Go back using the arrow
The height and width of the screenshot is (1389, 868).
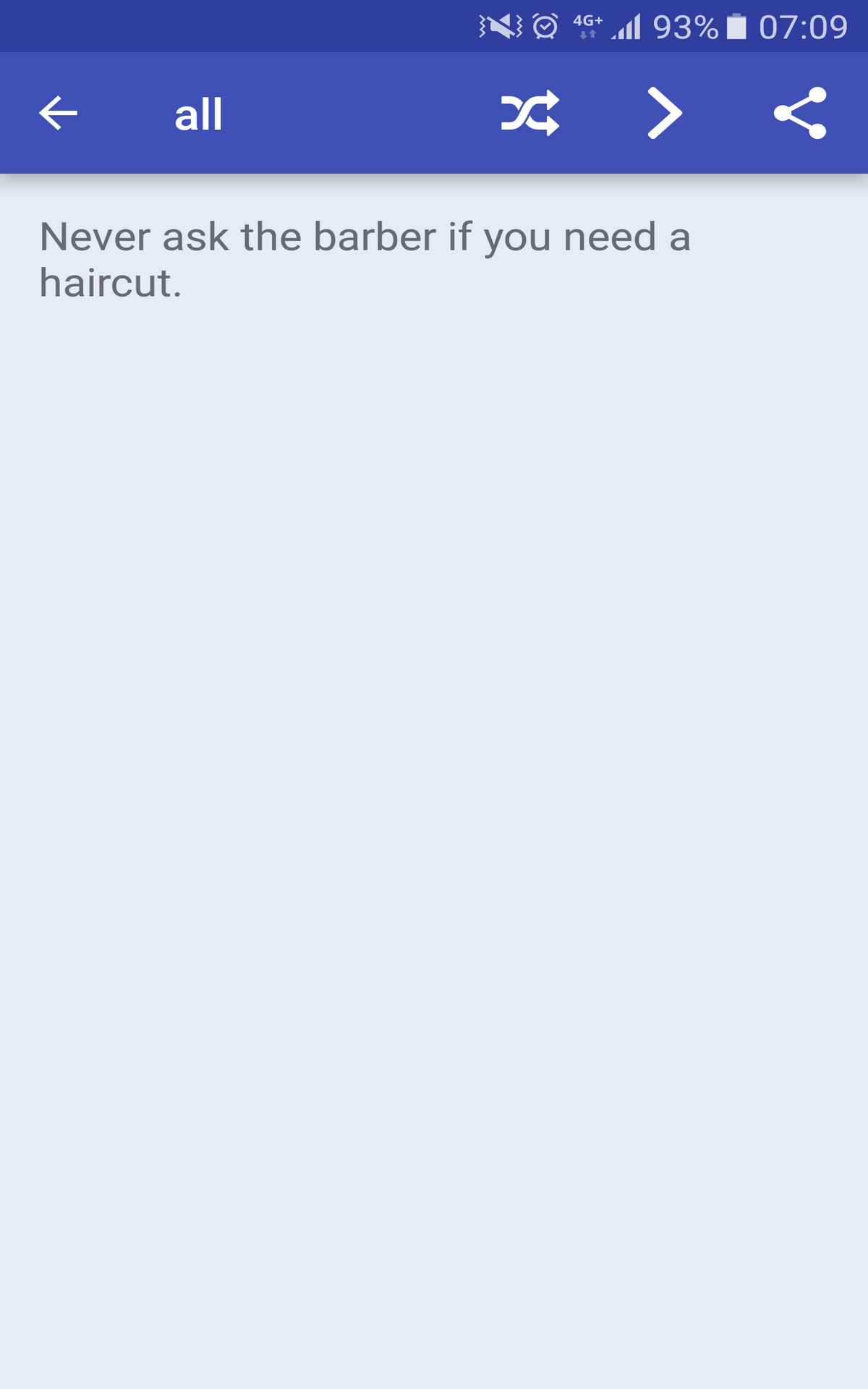[58, 114]
